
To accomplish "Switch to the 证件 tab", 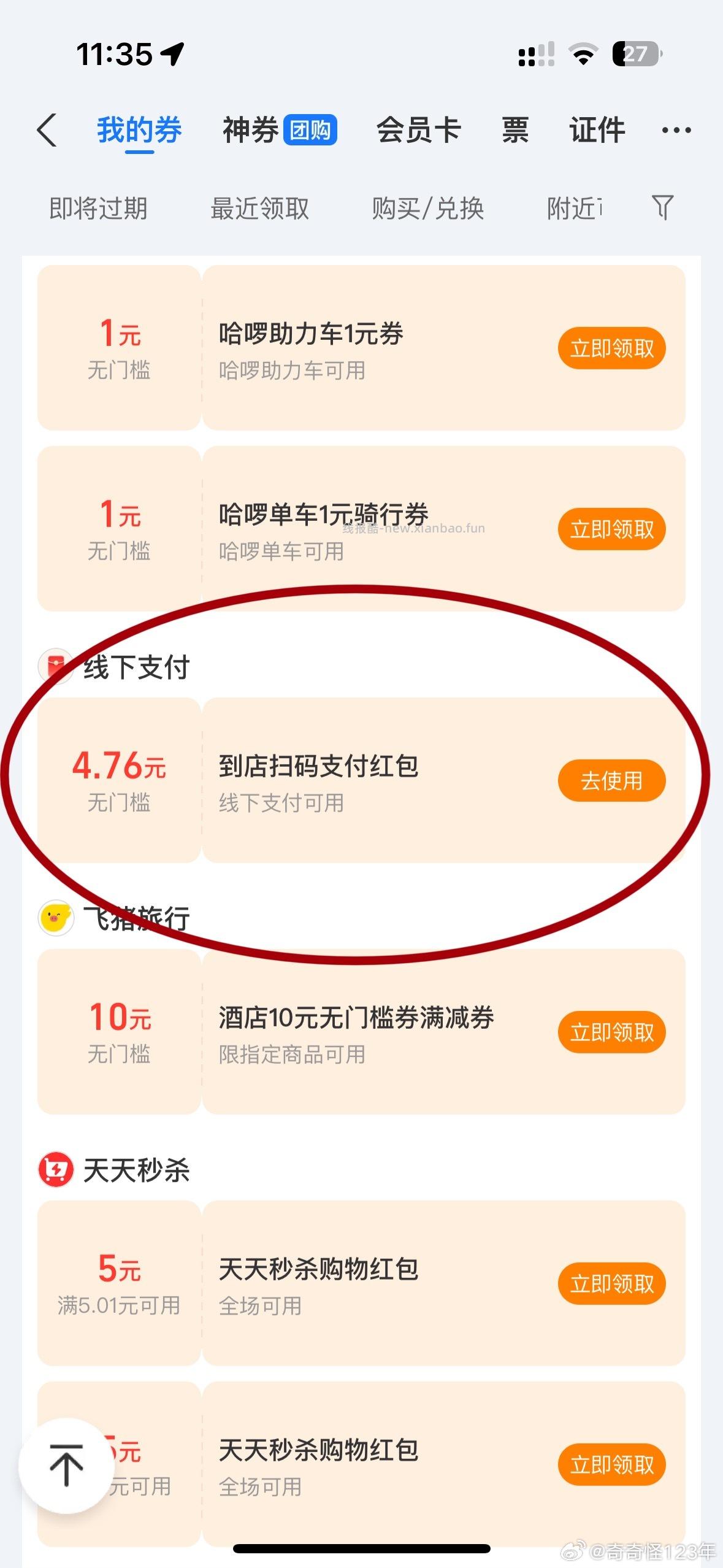I will click(595, 129).
